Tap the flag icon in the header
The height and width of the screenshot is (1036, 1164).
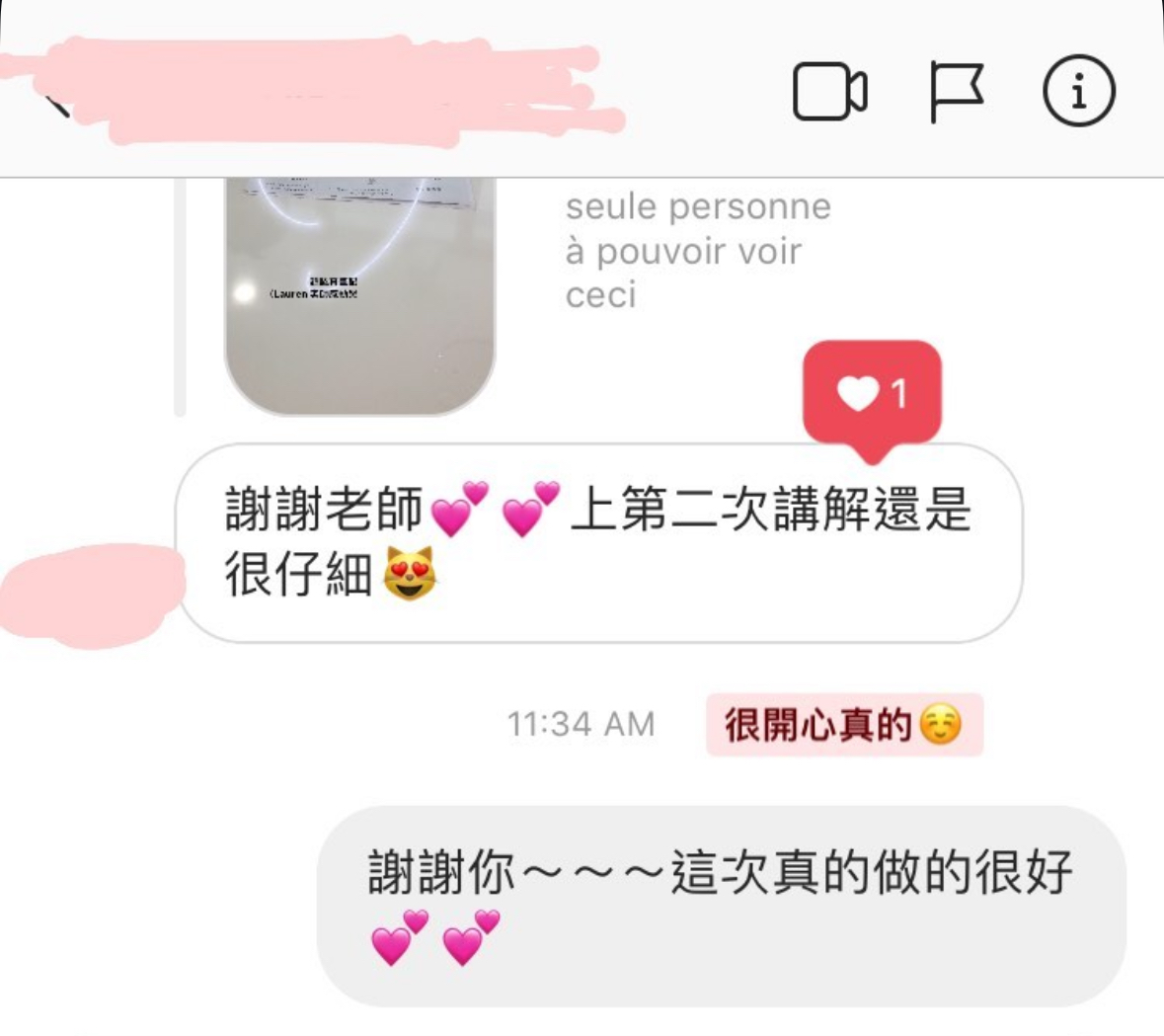coord(956,92)
